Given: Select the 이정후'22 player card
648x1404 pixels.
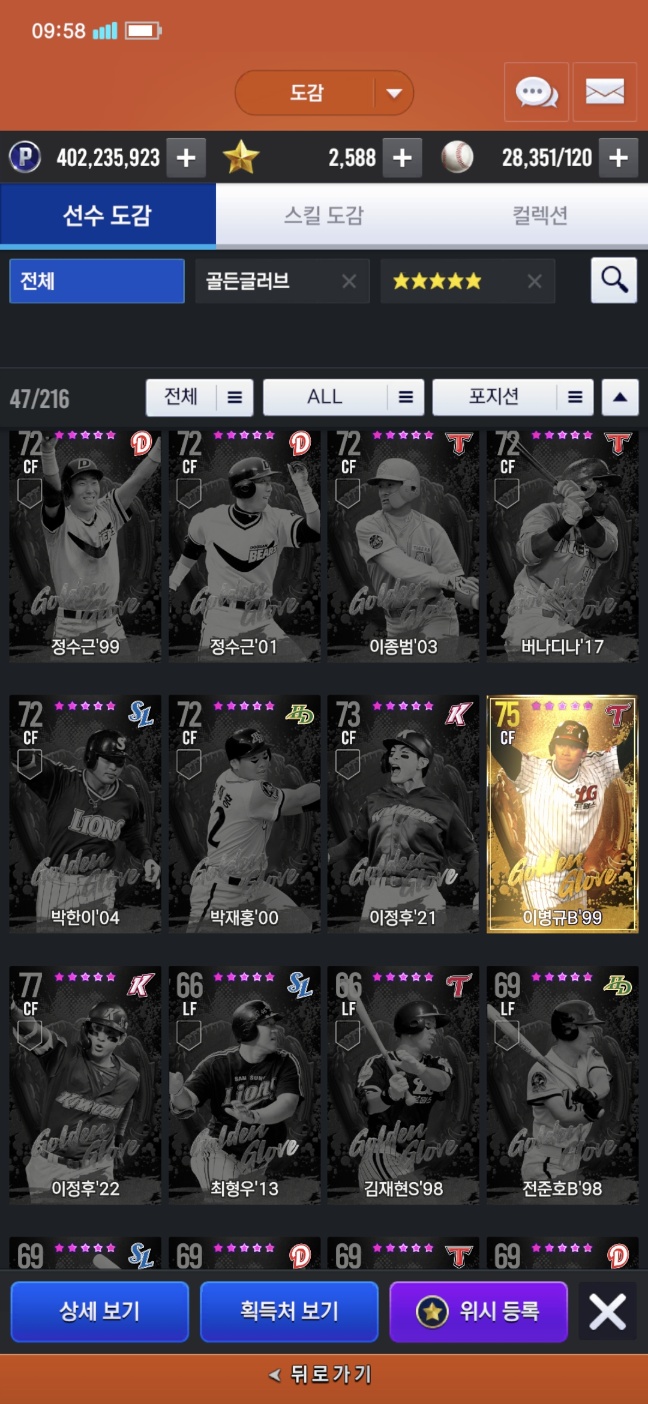Looking at the screenshot, I should [x=85, y=1084].
